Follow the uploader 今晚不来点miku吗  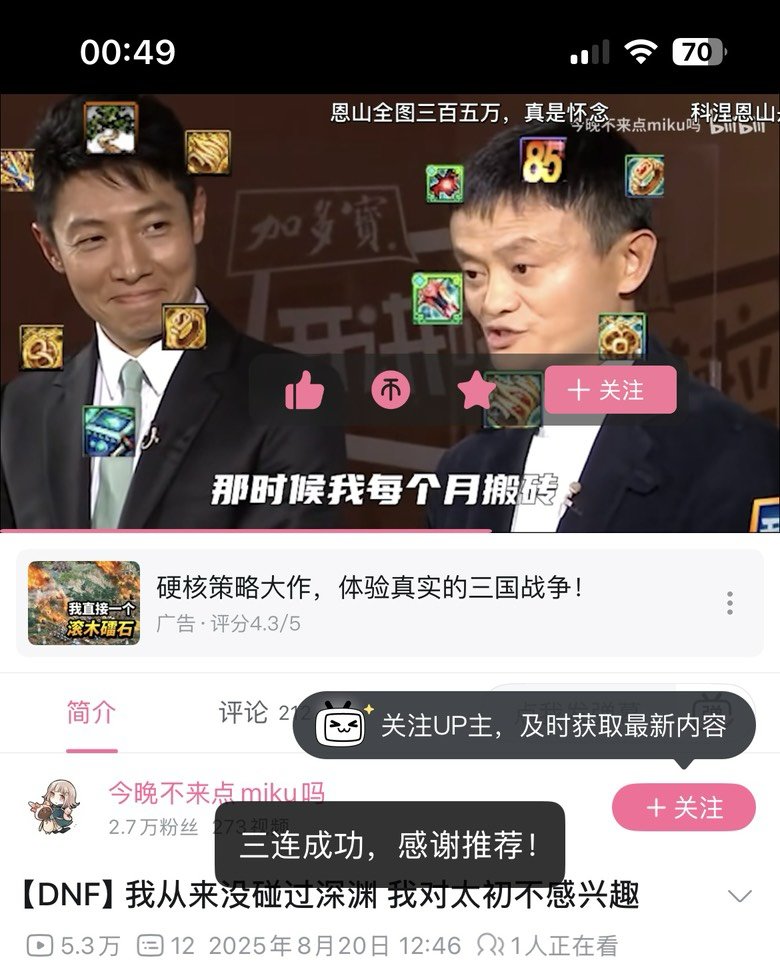point(683,807)
